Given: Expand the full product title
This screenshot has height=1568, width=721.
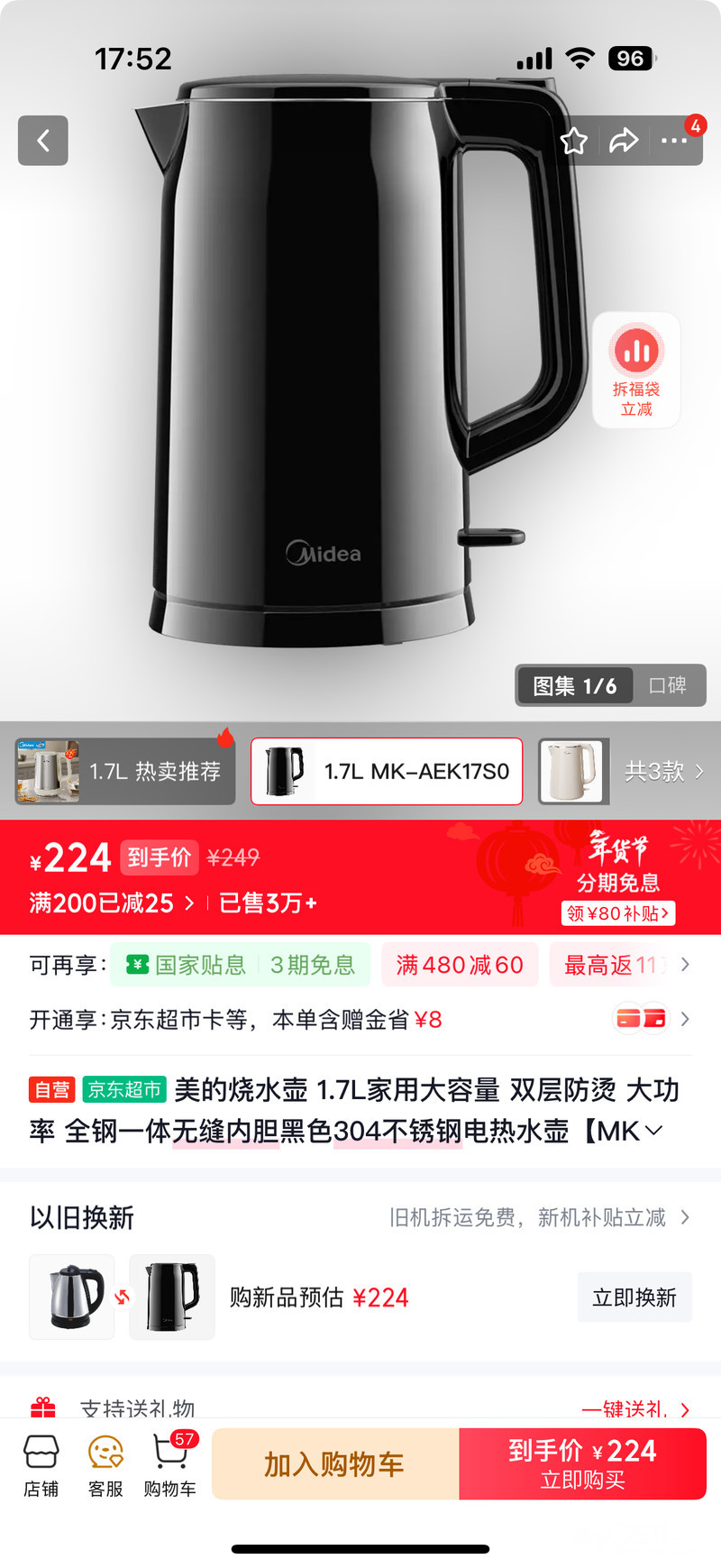Looking at the screenshot, I should point(654,1131).
